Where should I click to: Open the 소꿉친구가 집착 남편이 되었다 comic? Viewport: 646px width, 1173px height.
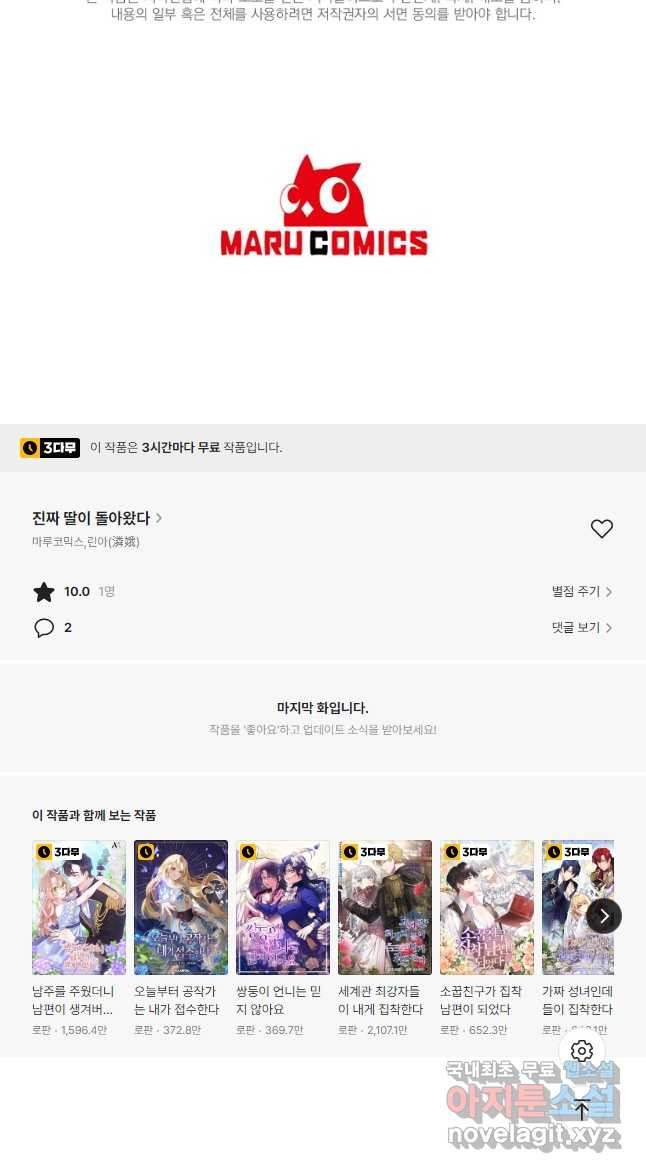pyautogui.click(x=487, y=908)
